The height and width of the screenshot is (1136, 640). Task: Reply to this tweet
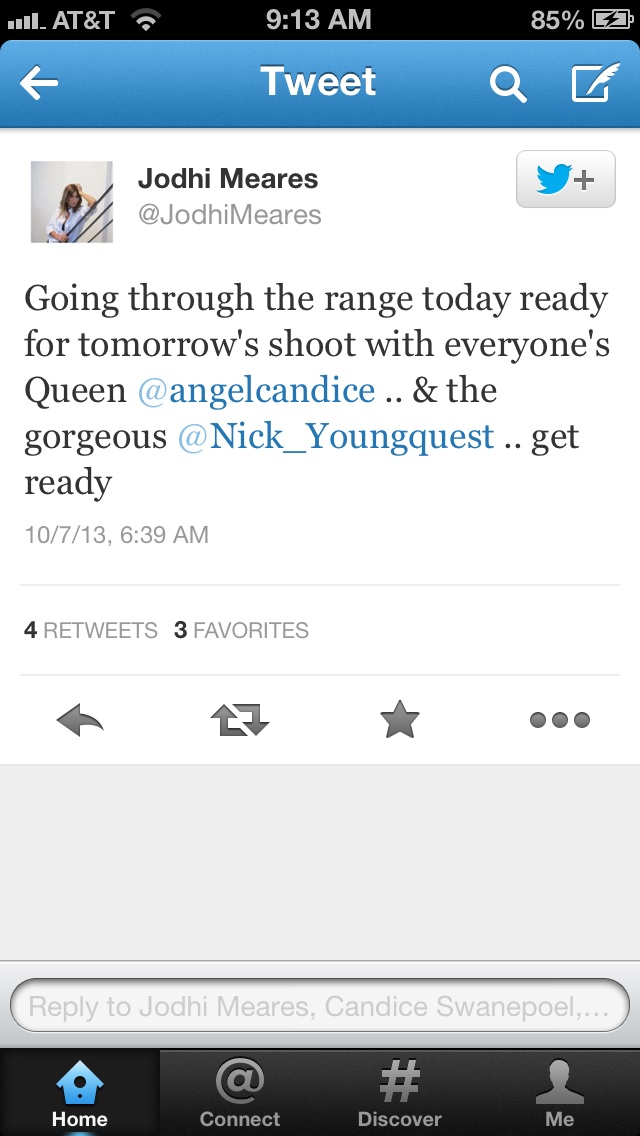click(80, 720)
